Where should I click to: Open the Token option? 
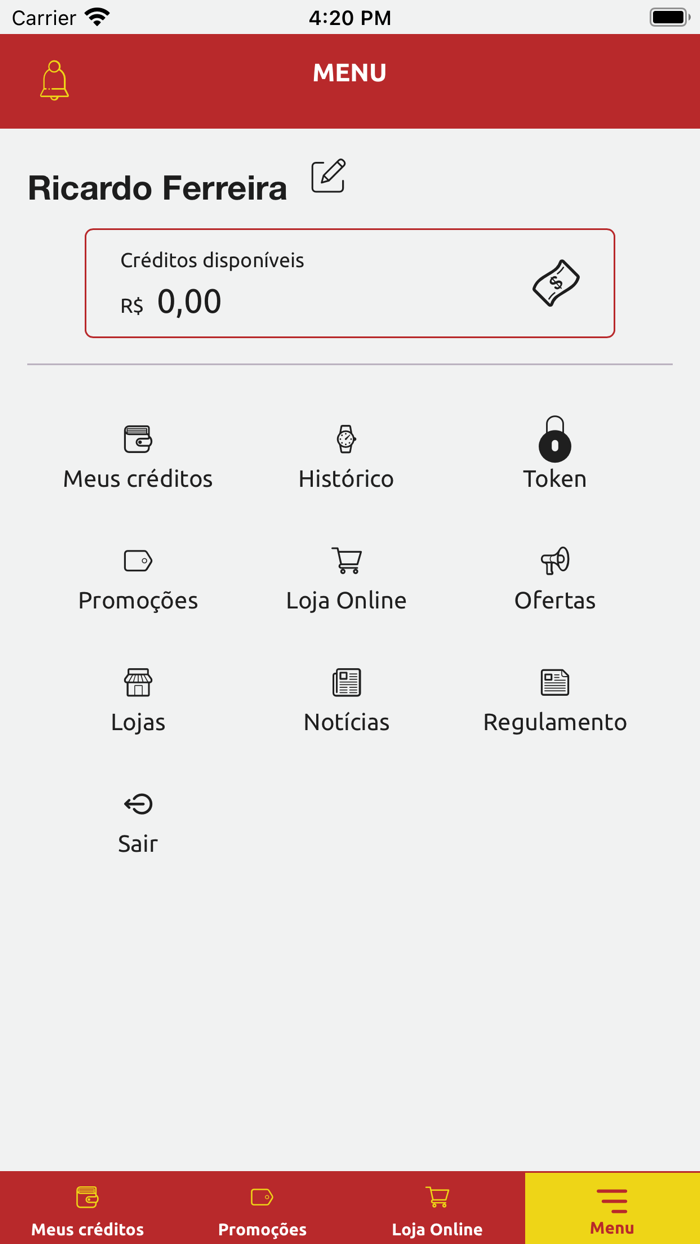pos(555,455)
